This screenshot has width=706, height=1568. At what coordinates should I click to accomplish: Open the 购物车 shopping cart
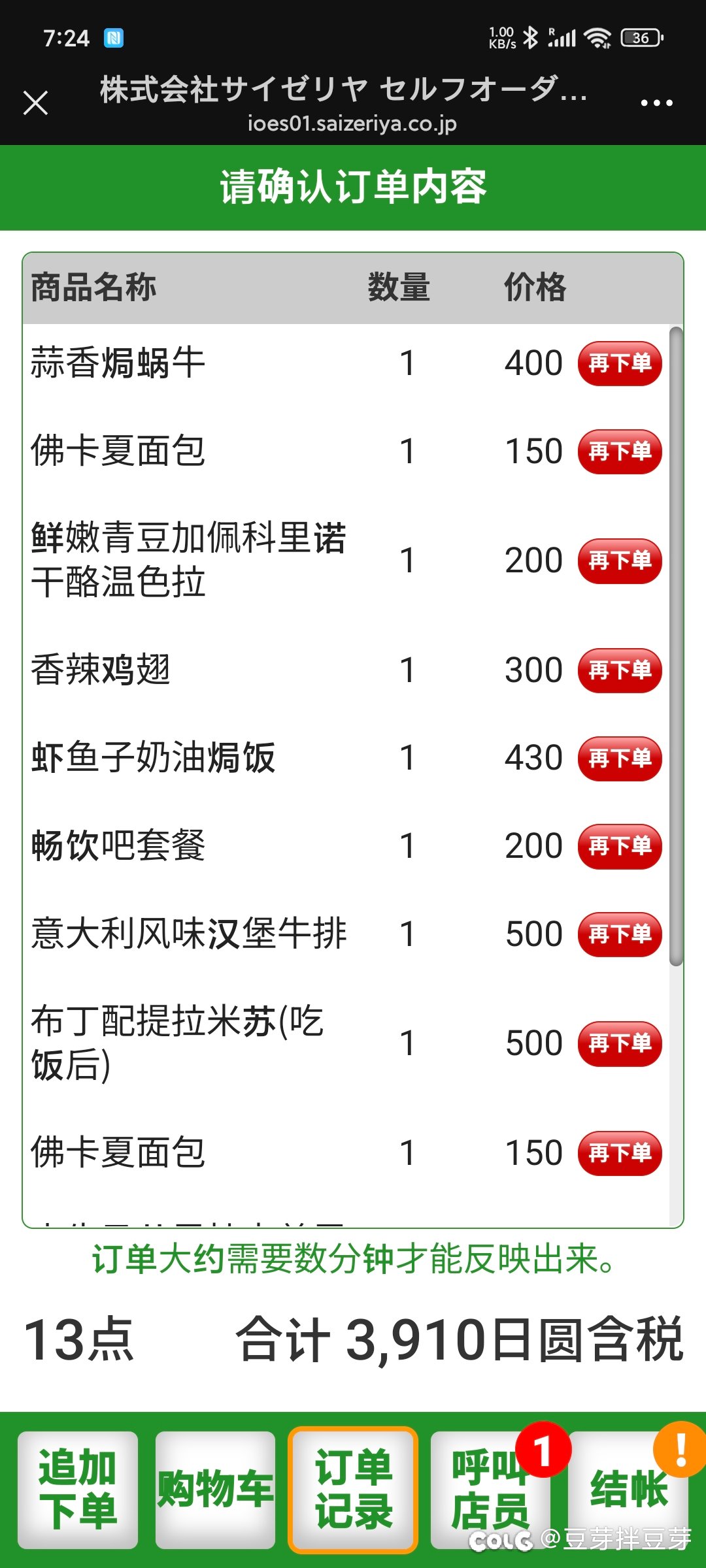click(x=215, y=1490)
